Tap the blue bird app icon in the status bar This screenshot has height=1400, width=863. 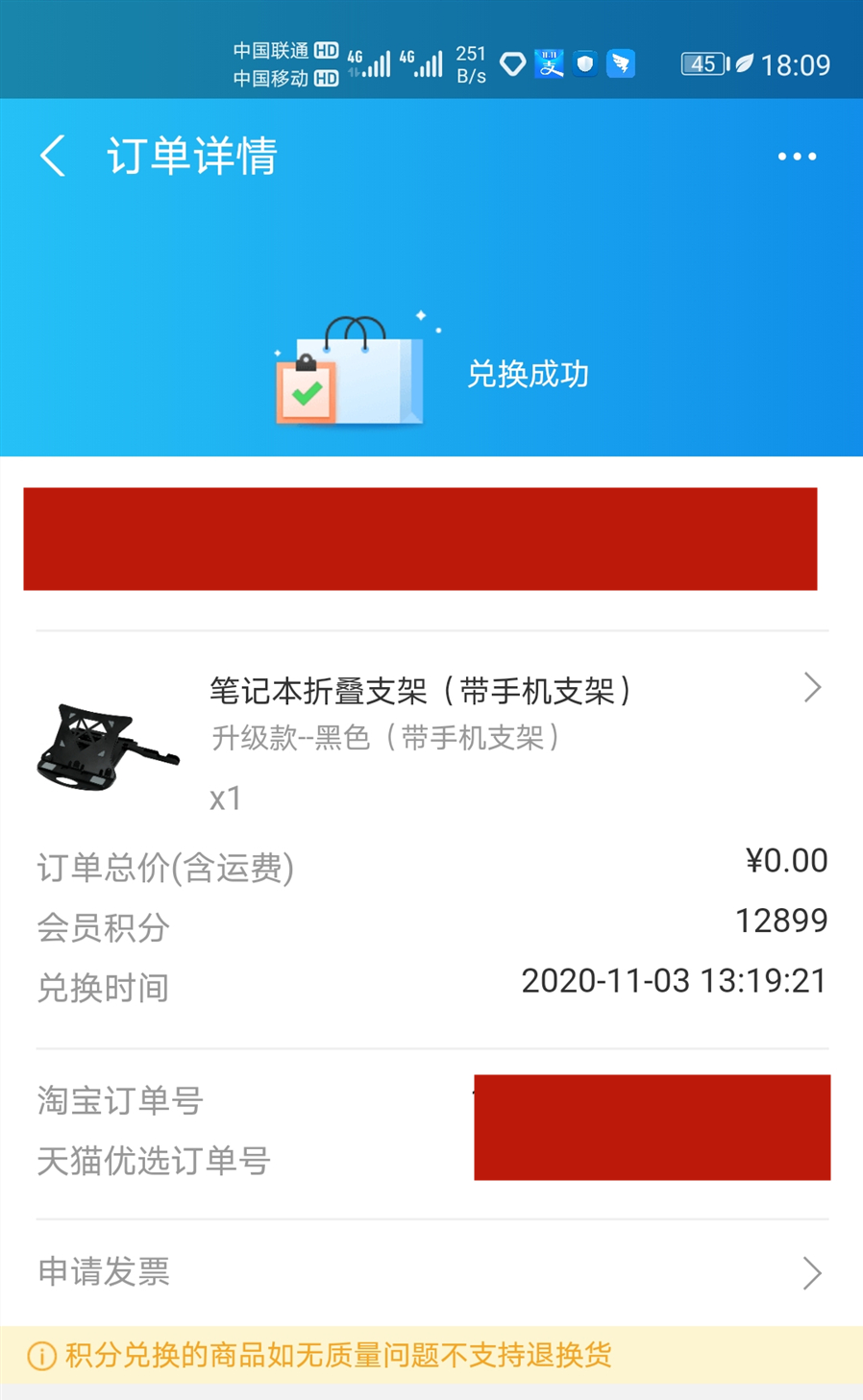pos(620,63)
